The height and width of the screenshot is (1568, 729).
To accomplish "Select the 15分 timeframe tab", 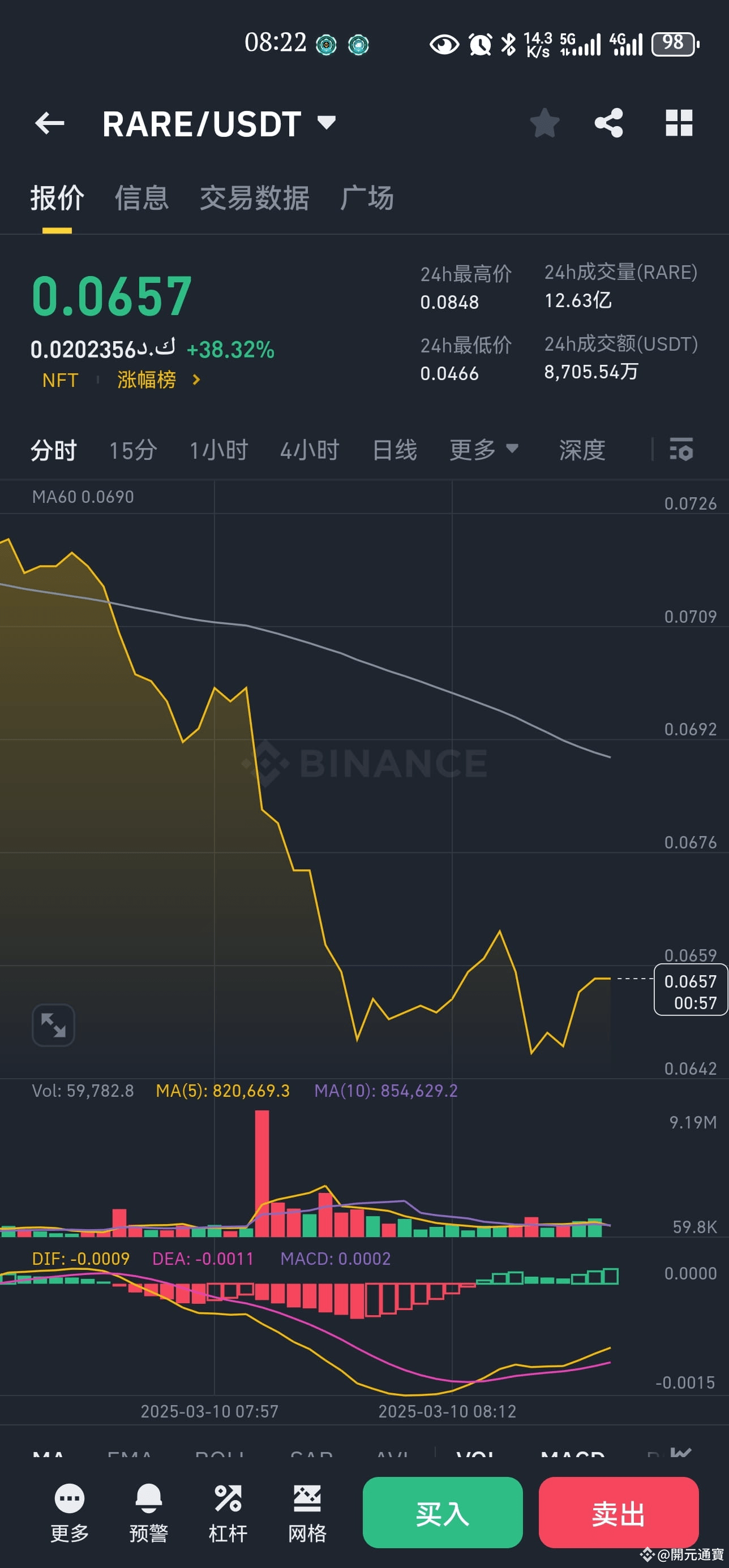I will click(134, 451).
